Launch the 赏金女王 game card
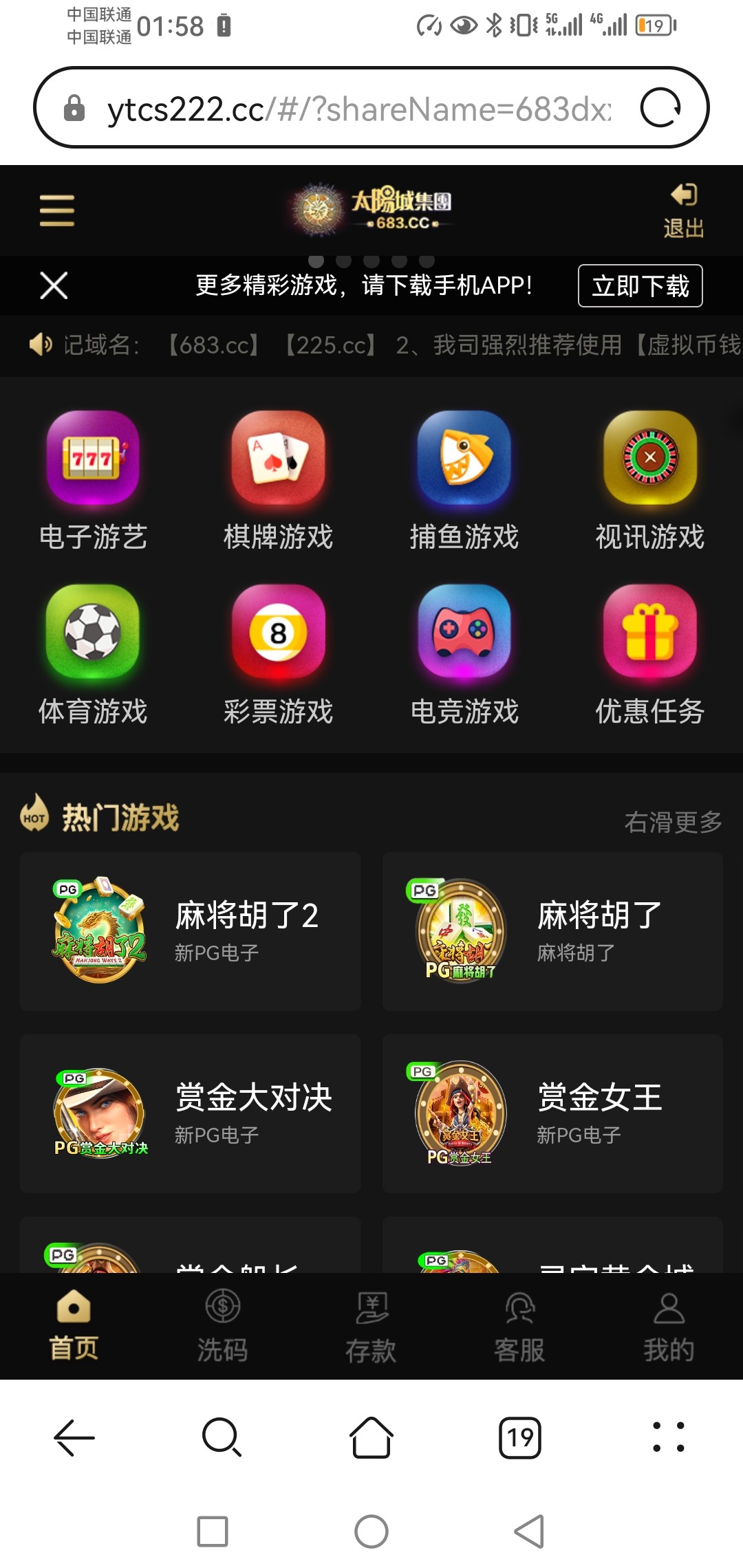This screenshot has height=1568, width=743. tap(552, 1113)
